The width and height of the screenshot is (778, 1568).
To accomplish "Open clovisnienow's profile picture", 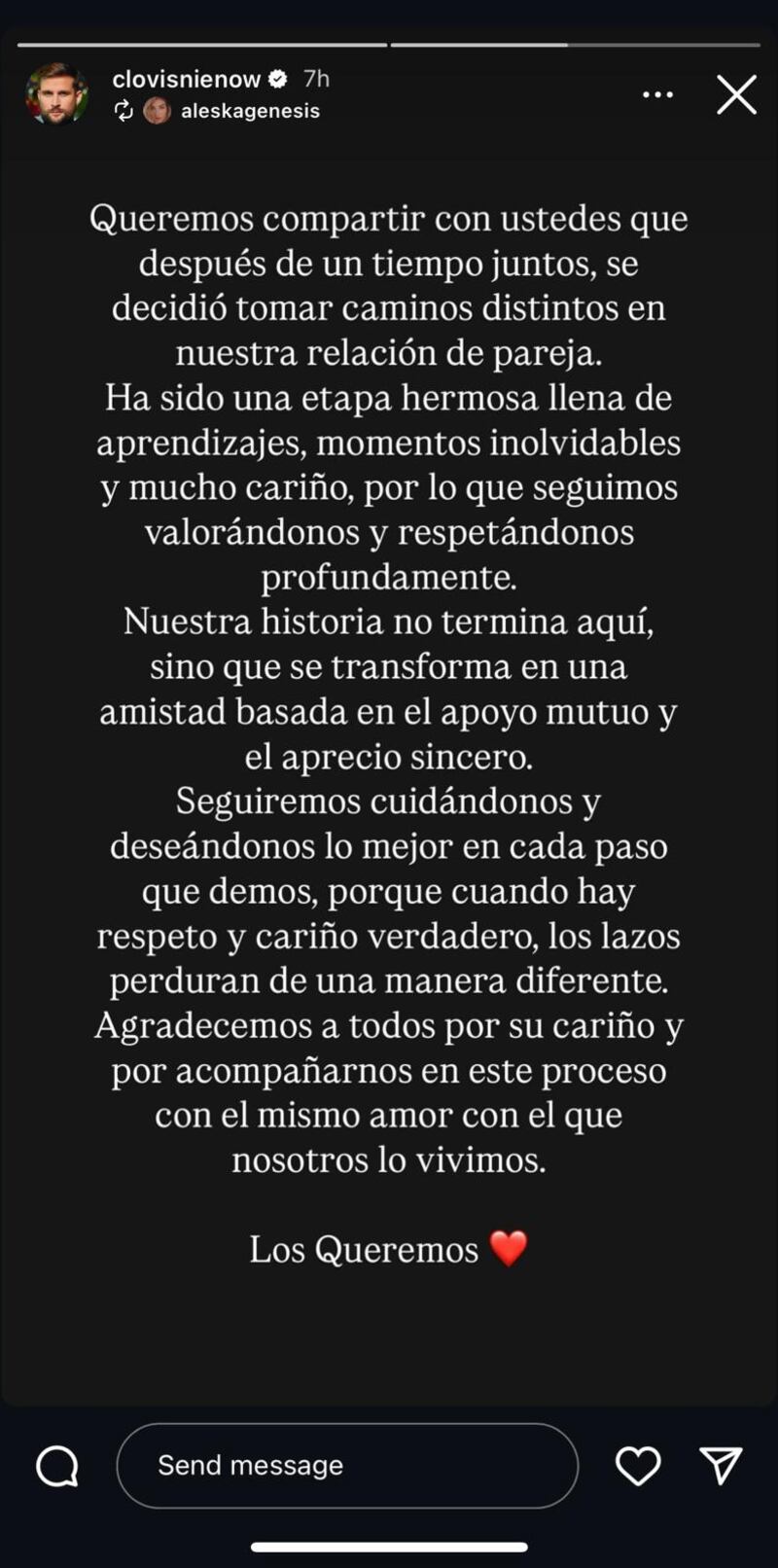I will point(56,94).
